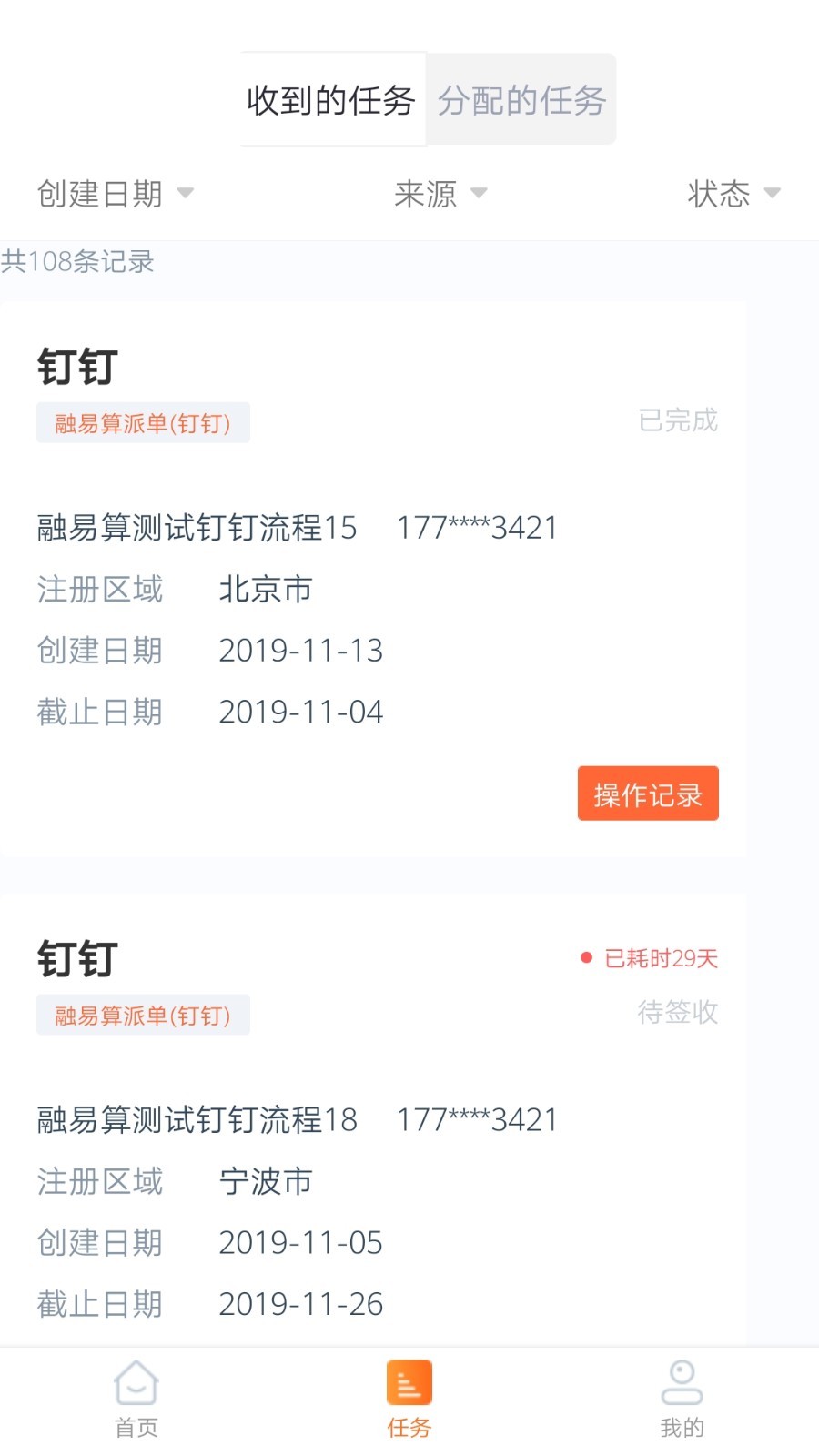Toggle the 融易算派单(钉钉) tag on first card
Screen dimensions: 819x1456
tap(143, 422)
